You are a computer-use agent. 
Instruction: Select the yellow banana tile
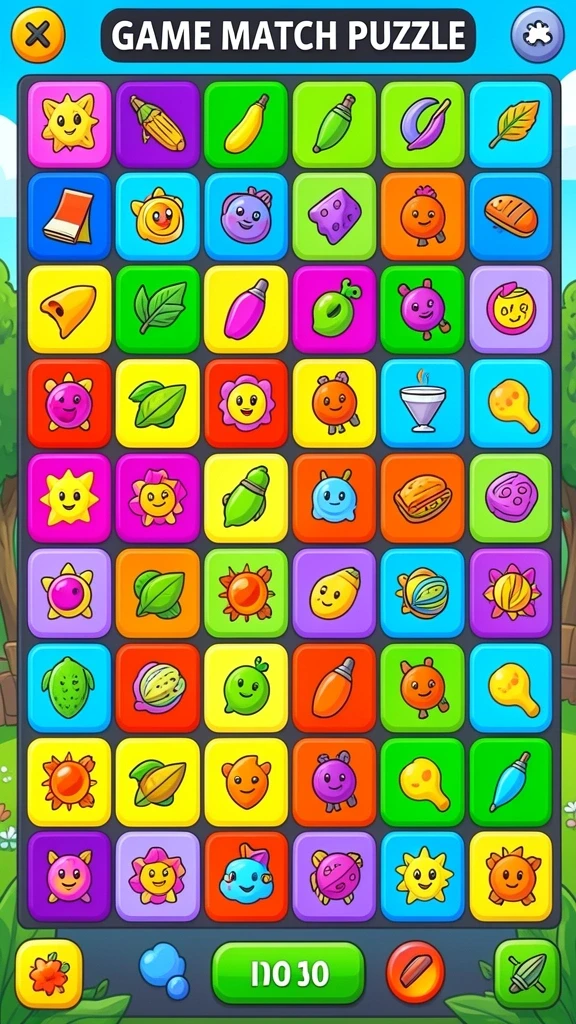[246, 124]
